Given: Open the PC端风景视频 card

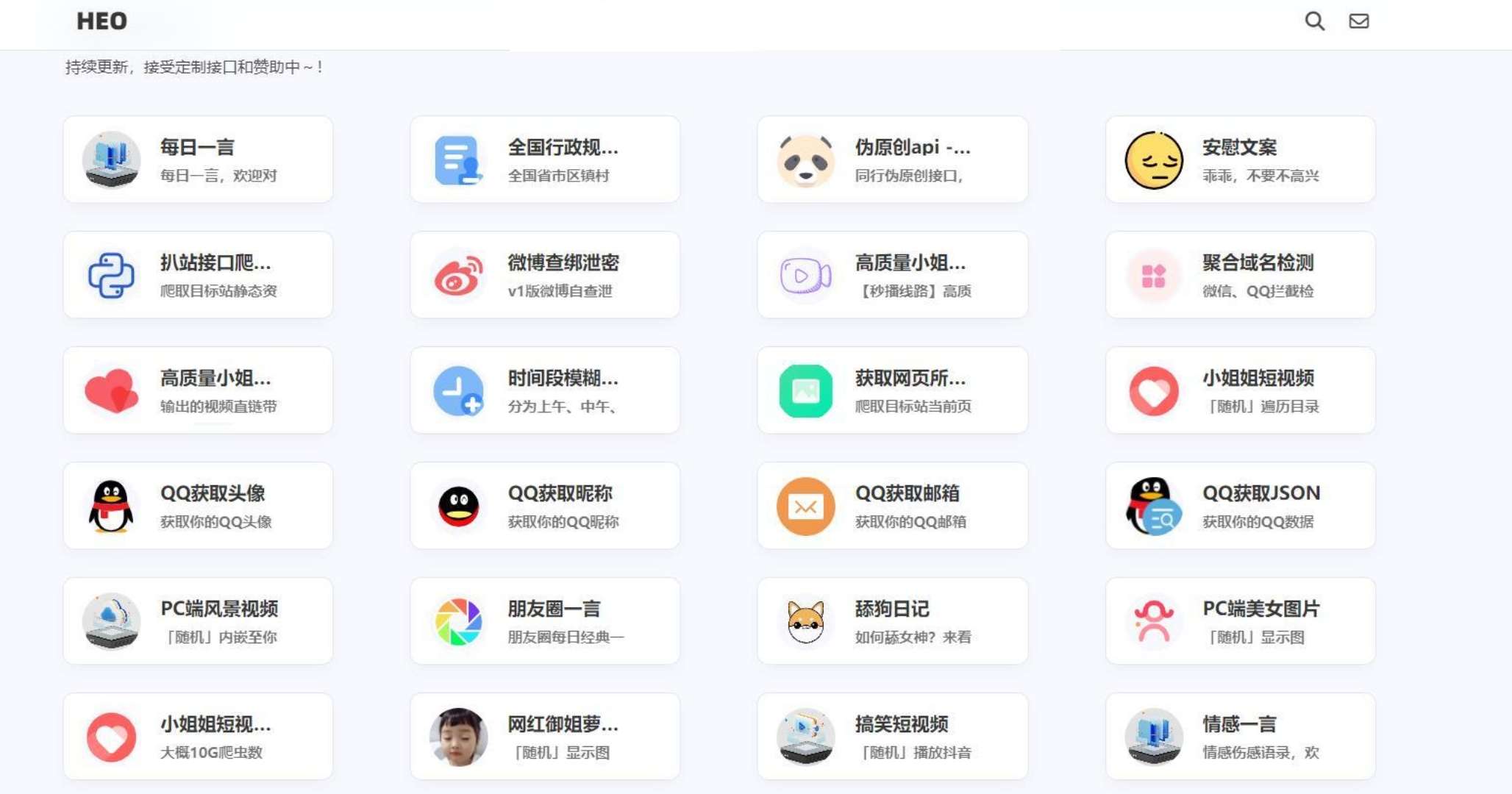Looking at the screenshot, I should click(x=198, y=621).
